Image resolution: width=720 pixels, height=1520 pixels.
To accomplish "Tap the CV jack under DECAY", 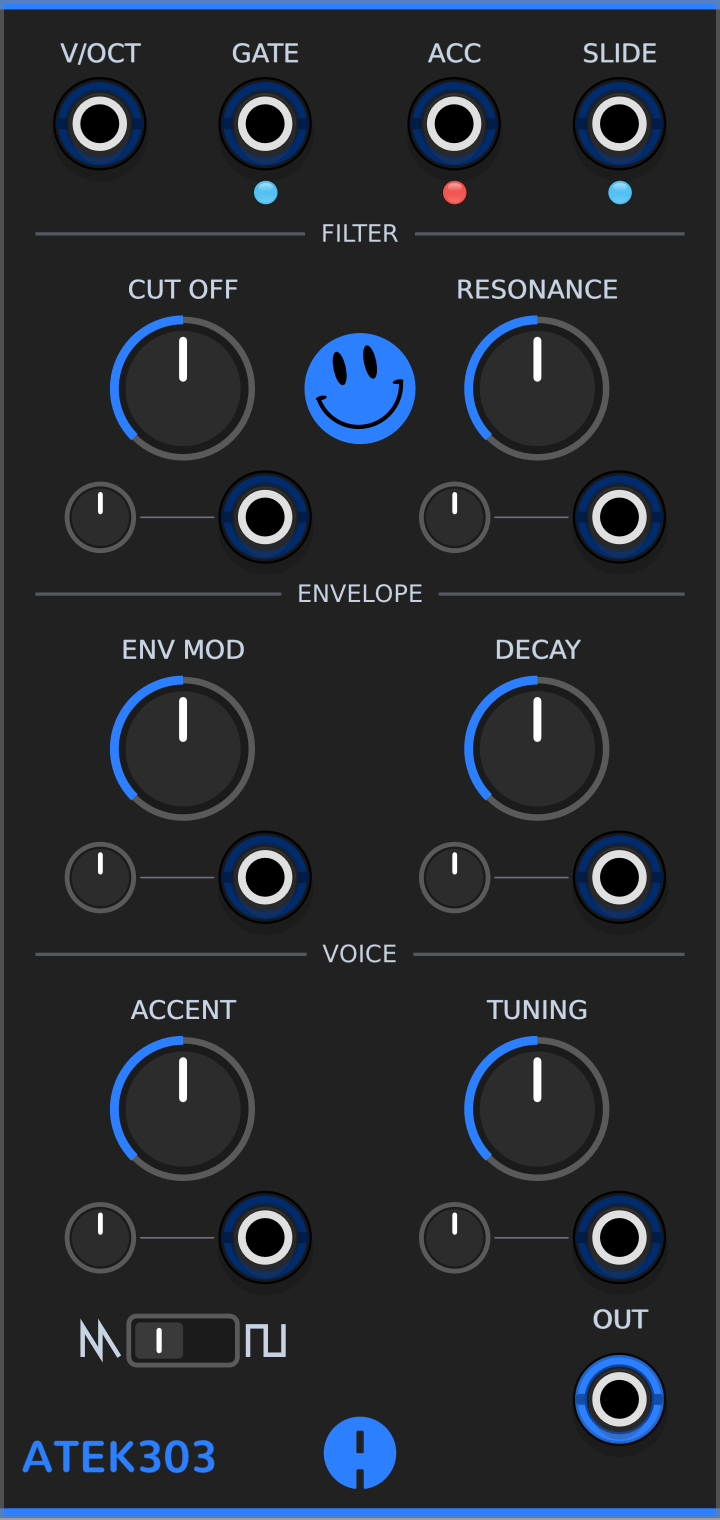I will coord(619,877).
